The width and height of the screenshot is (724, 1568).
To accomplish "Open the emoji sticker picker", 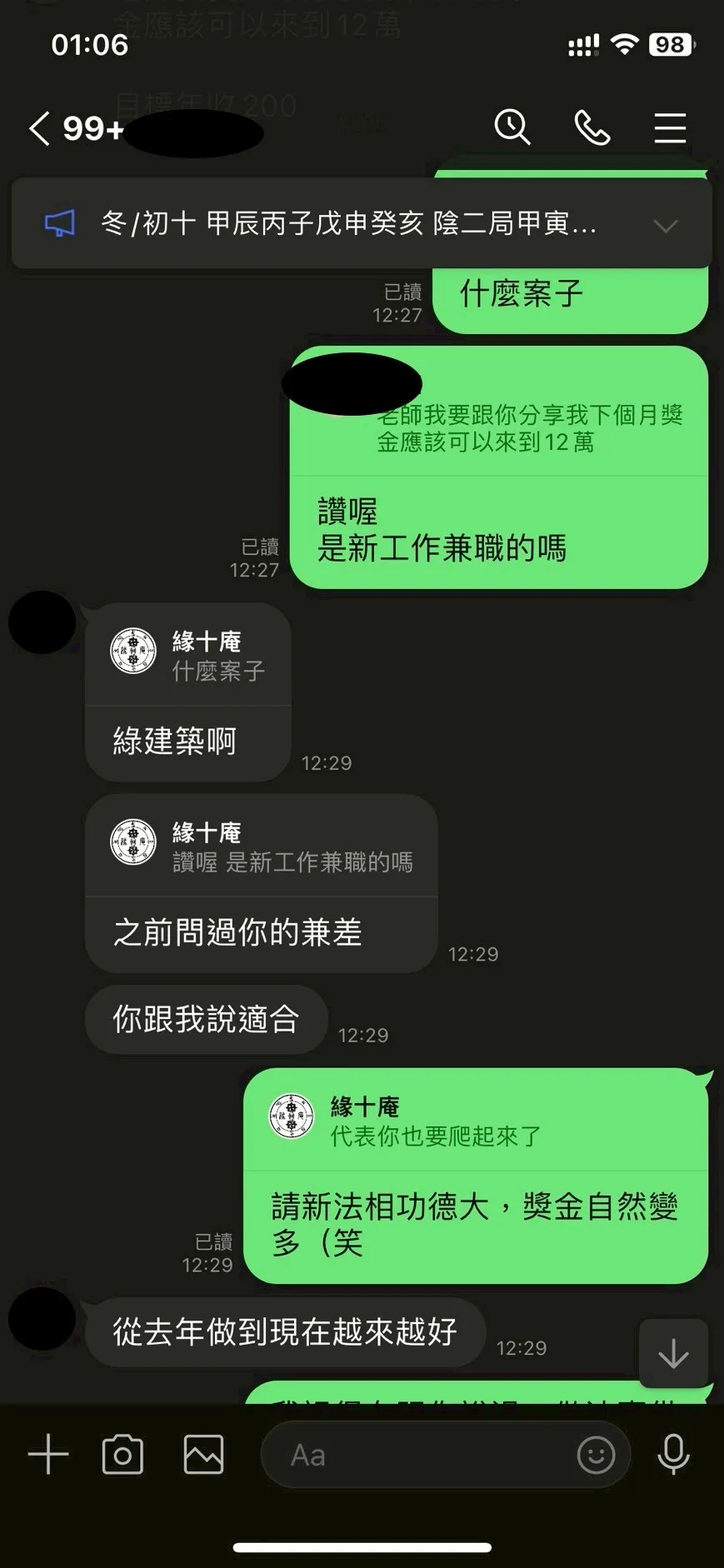I will (596, 1456).
